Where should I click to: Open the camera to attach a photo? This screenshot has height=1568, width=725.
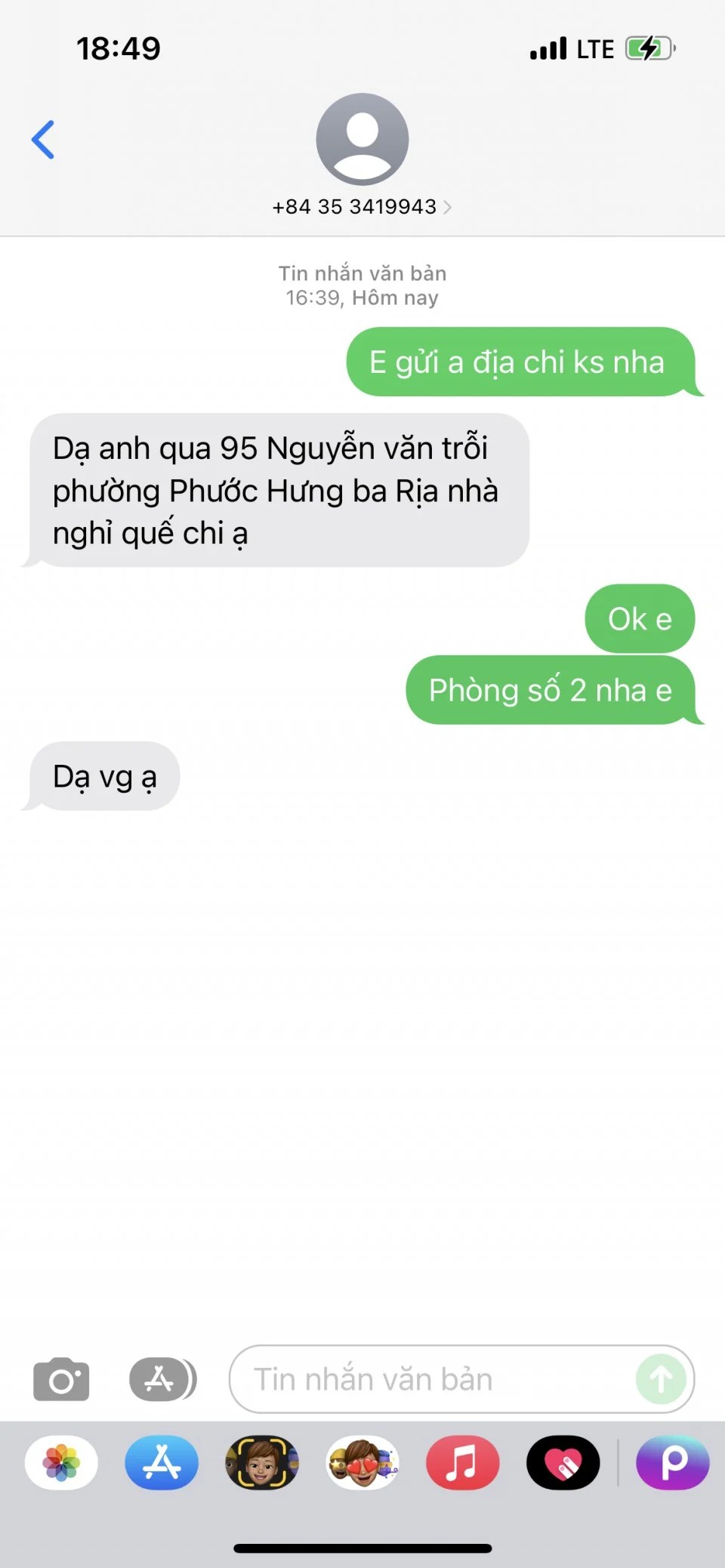point(61,1380)
